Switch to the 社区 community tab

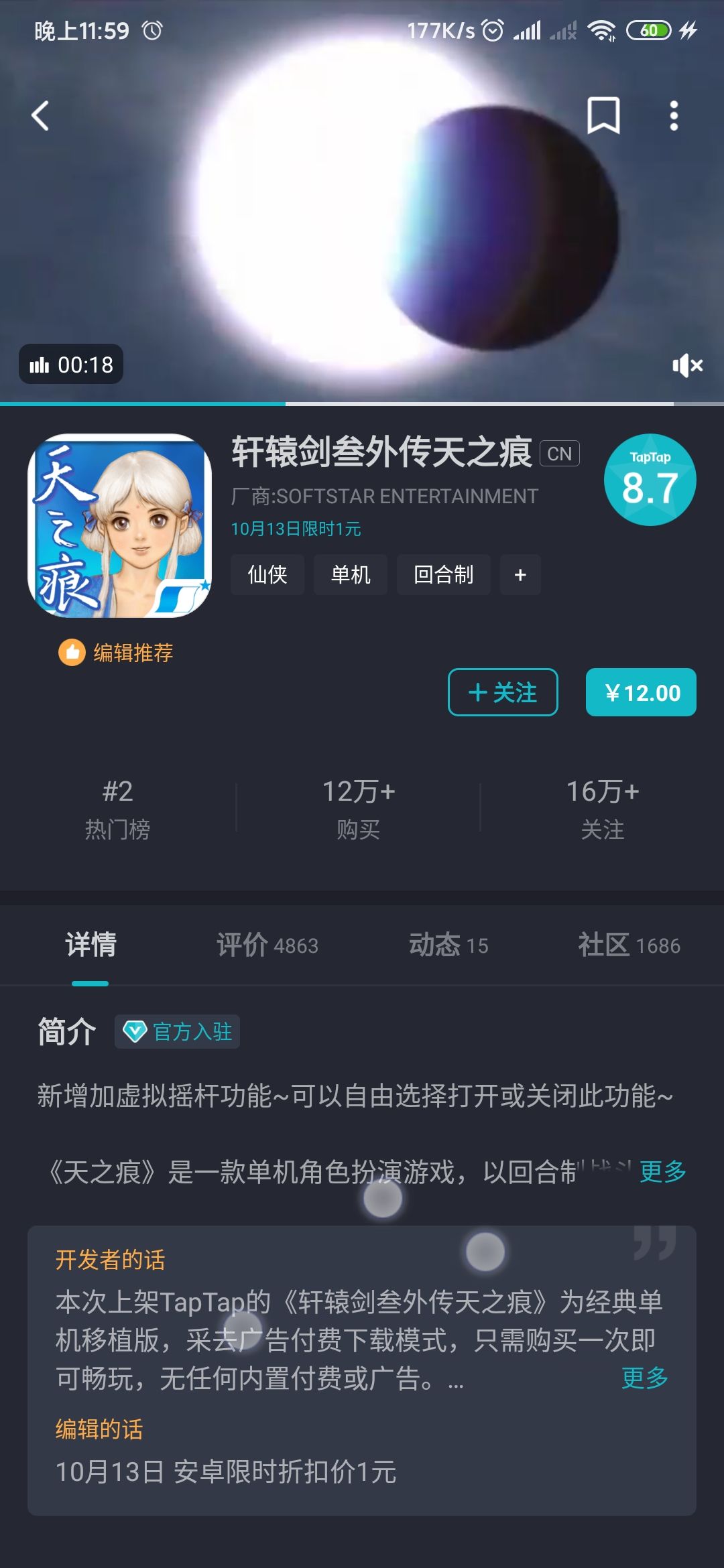point(629,945)
